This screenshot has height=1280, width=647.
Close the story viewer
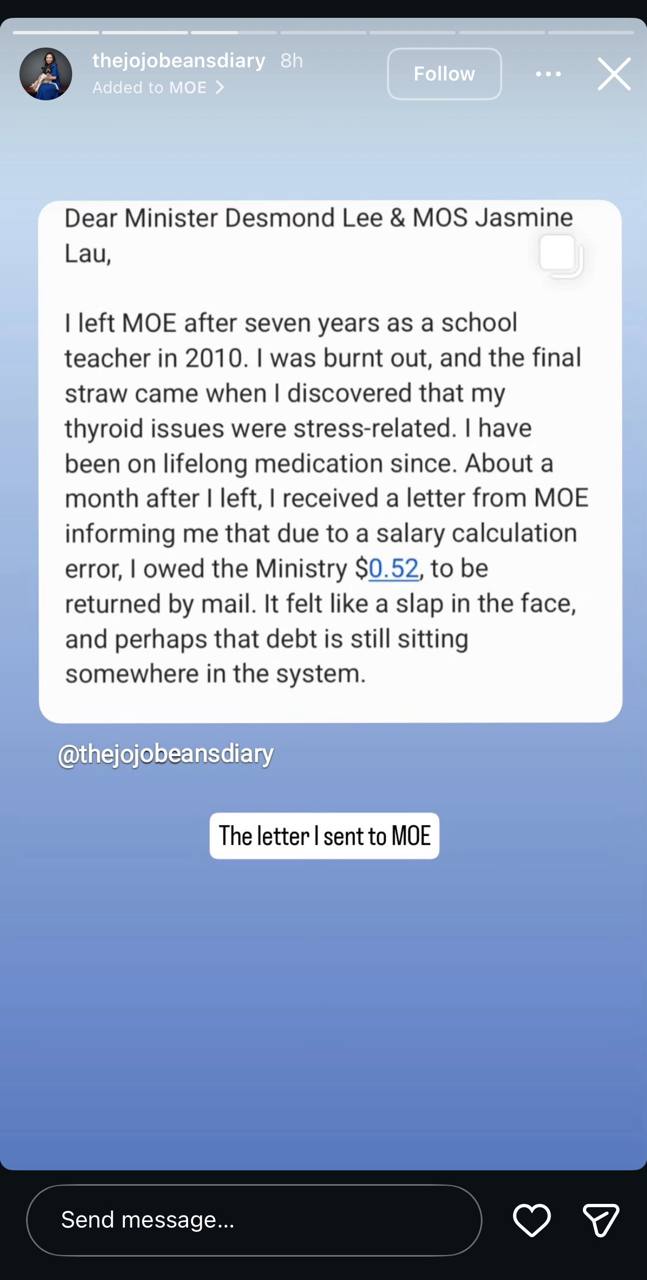point(614,74)
